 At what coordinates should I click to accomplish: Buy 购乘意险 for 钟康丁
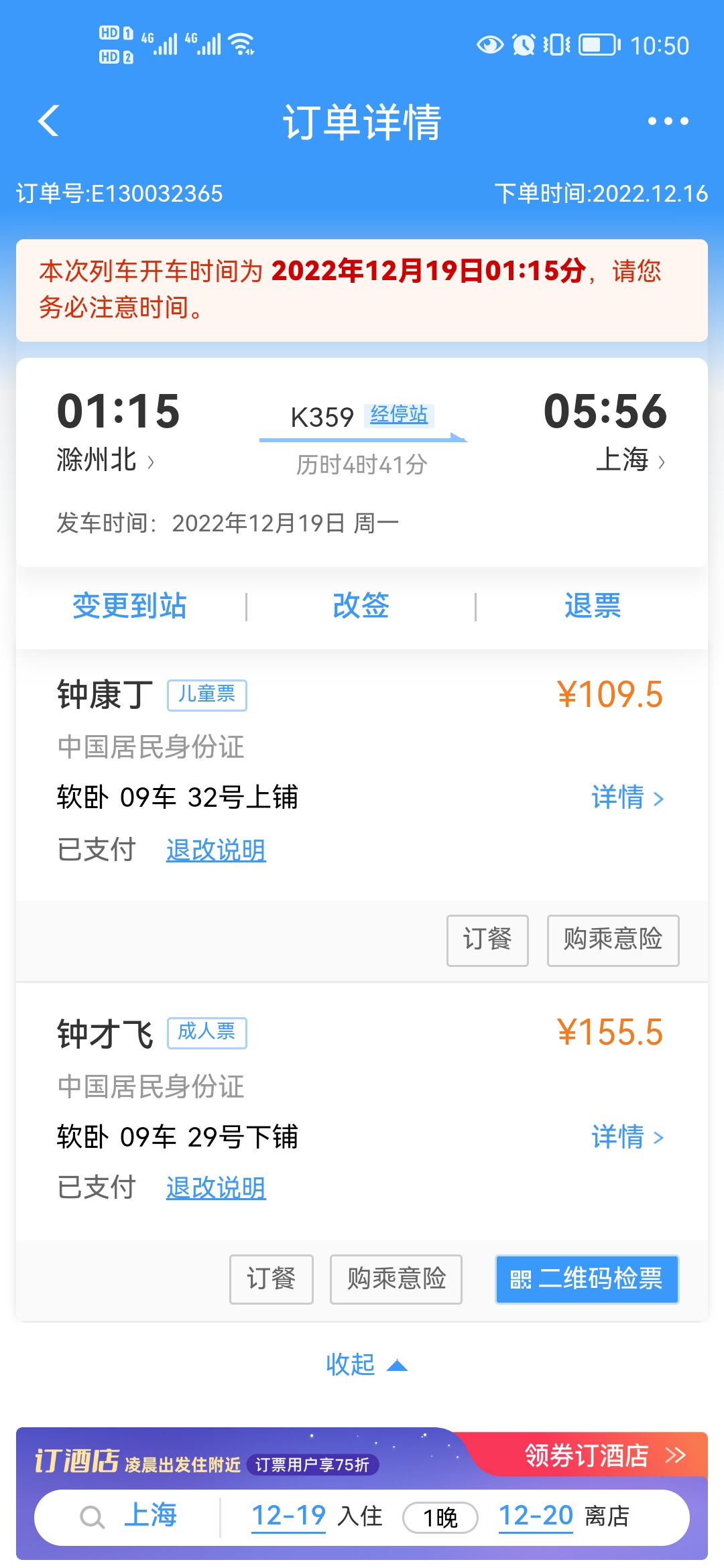pyautogui.click(x=613, y=940)
